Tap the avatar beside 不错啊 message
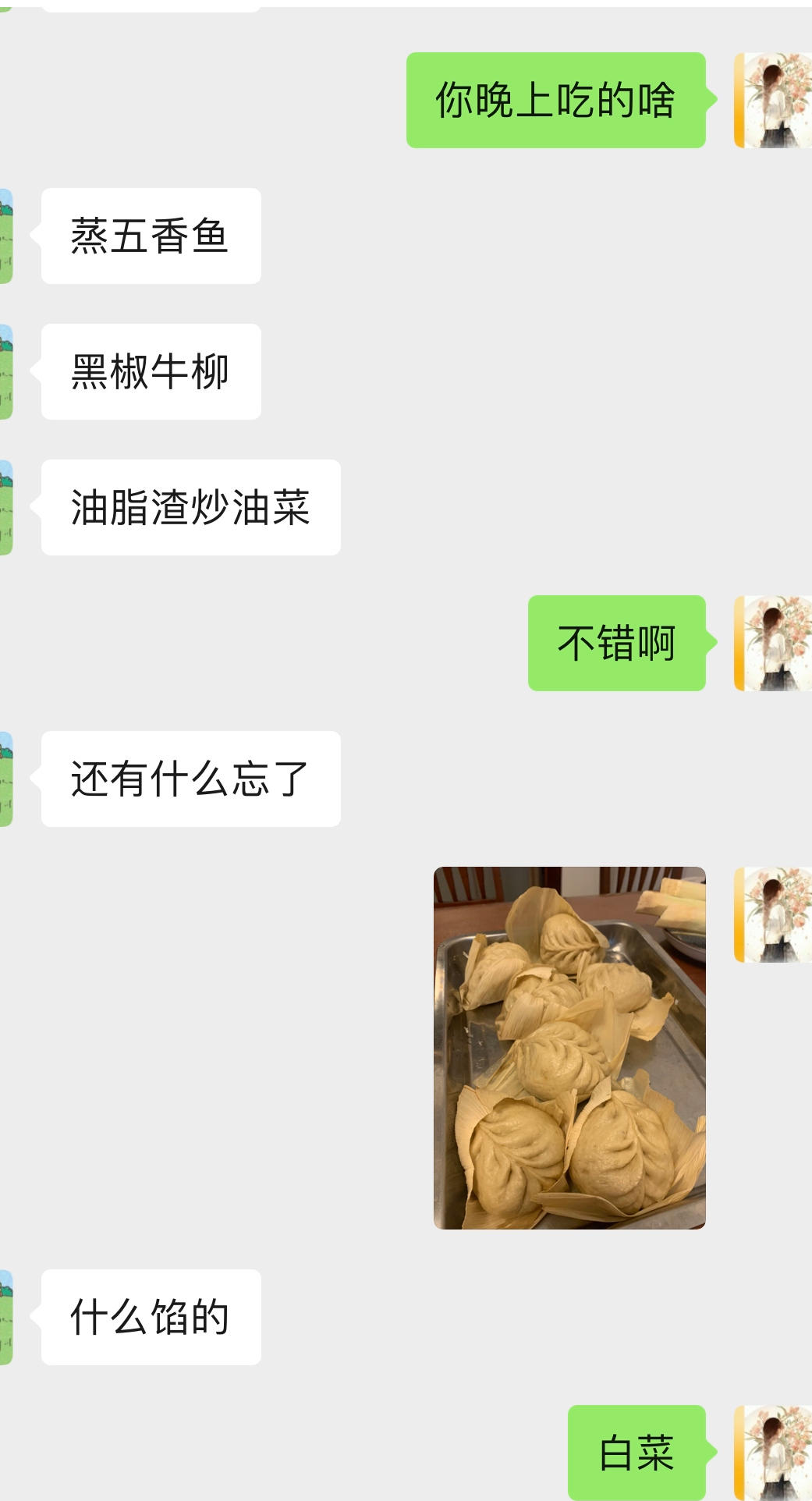This screenshot has height=1501, width=812. pyautogui.click(x=773, y=643)
